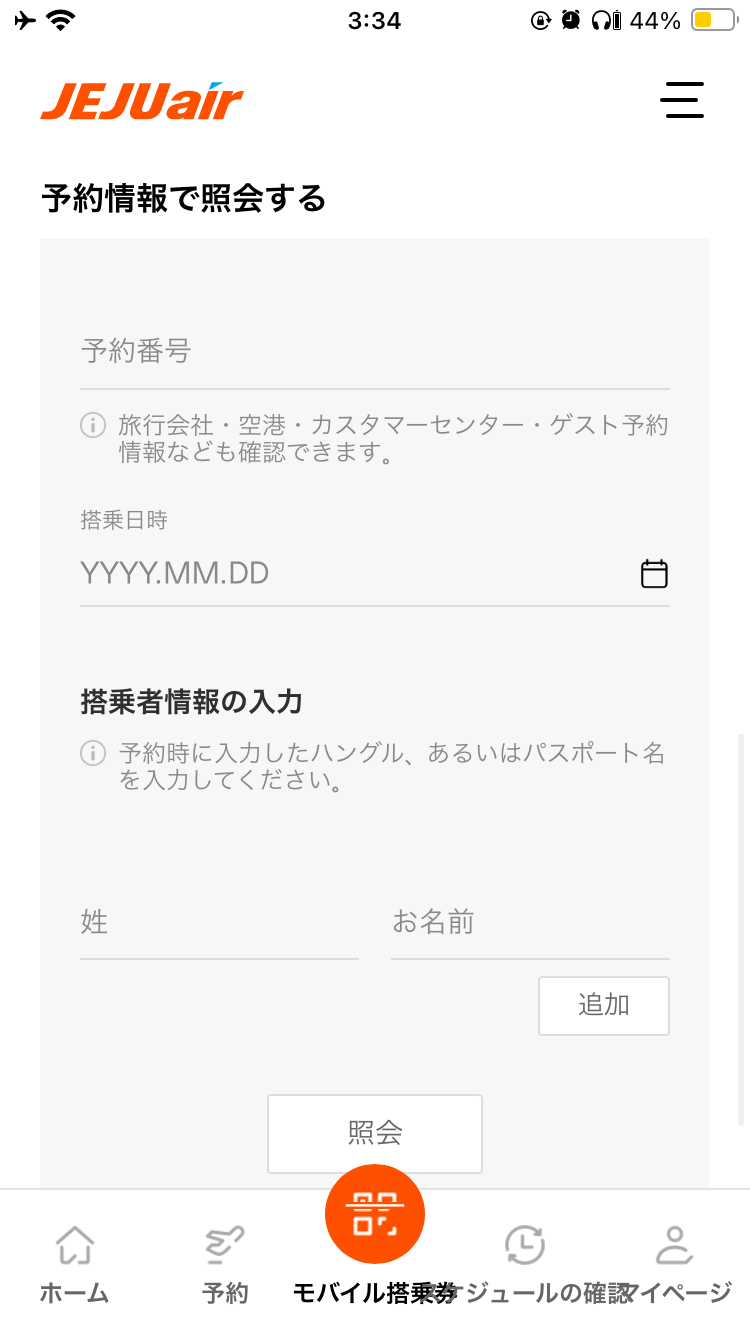Open the モバイル搭乗券 mobile boarding pass

tap(375, 1230)
